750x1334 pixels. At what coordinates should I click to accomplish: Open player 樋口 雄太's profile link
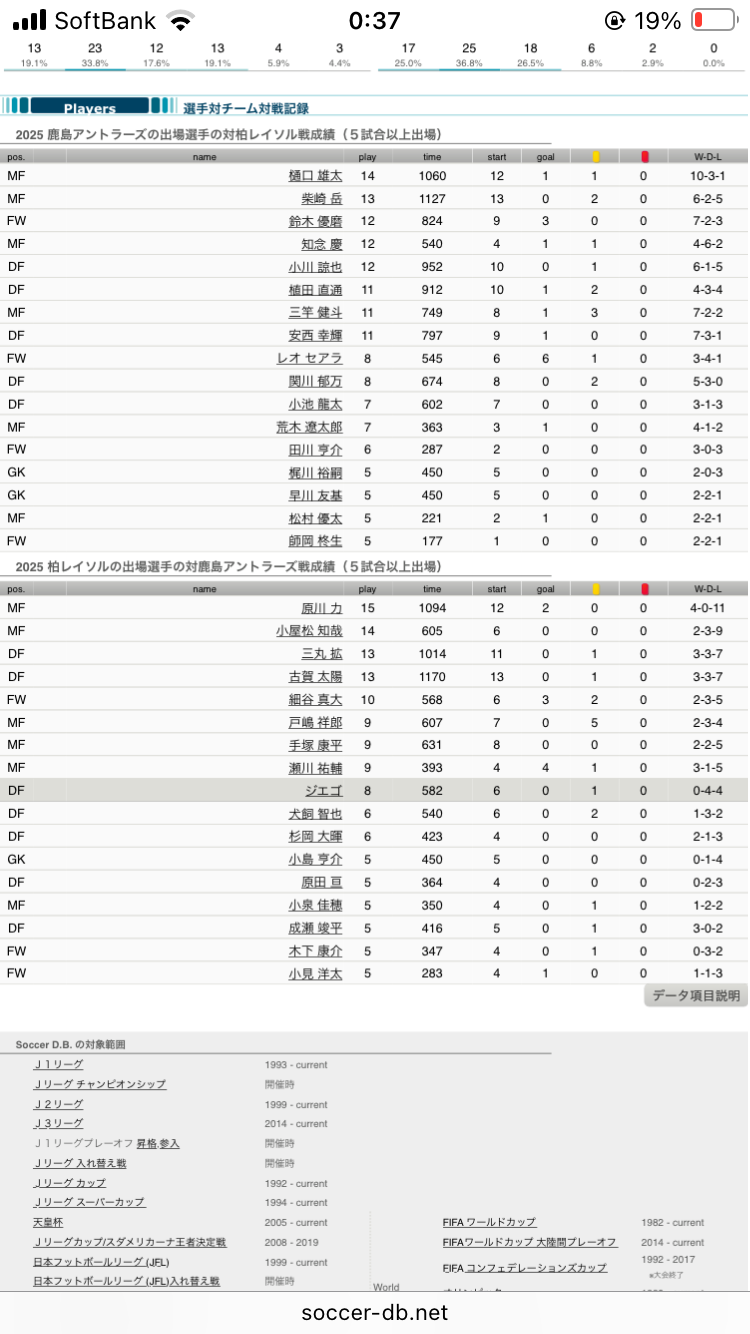click(315, 175)
